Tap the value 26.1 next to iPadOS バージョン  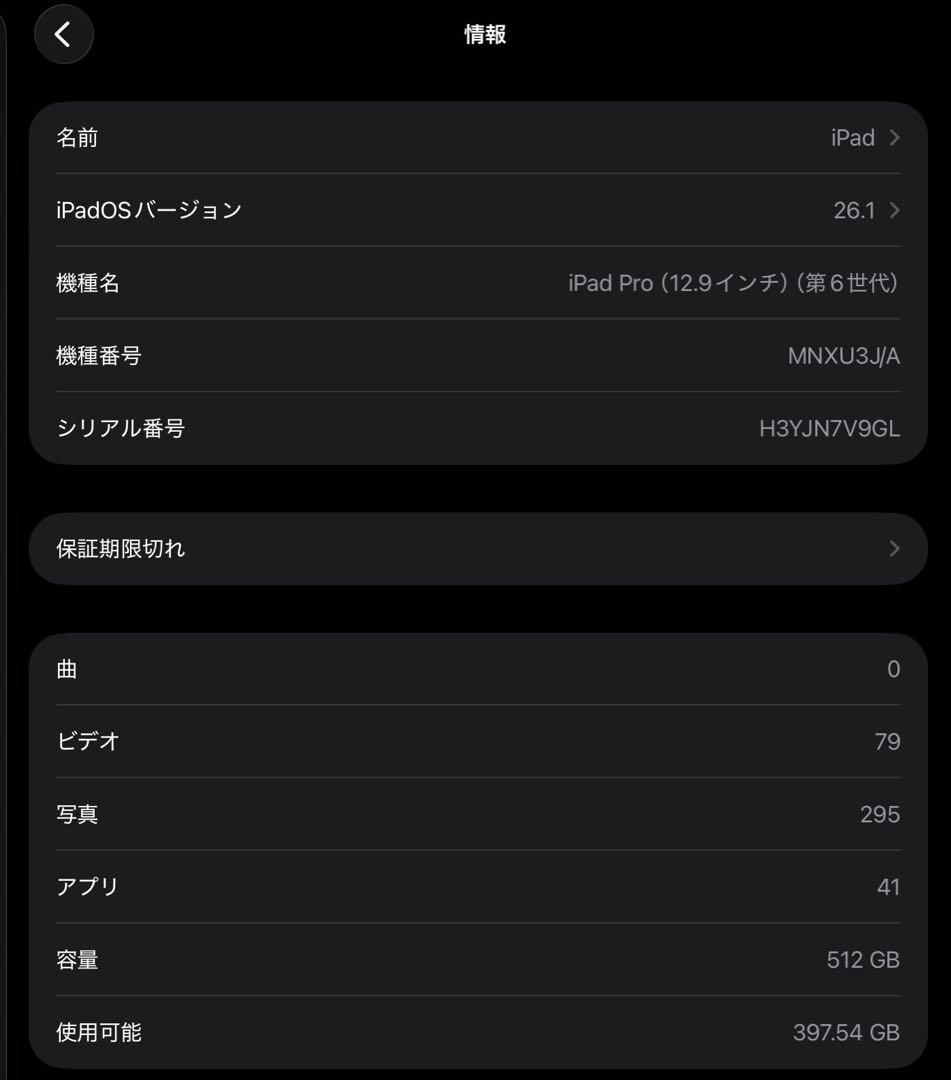855,210
